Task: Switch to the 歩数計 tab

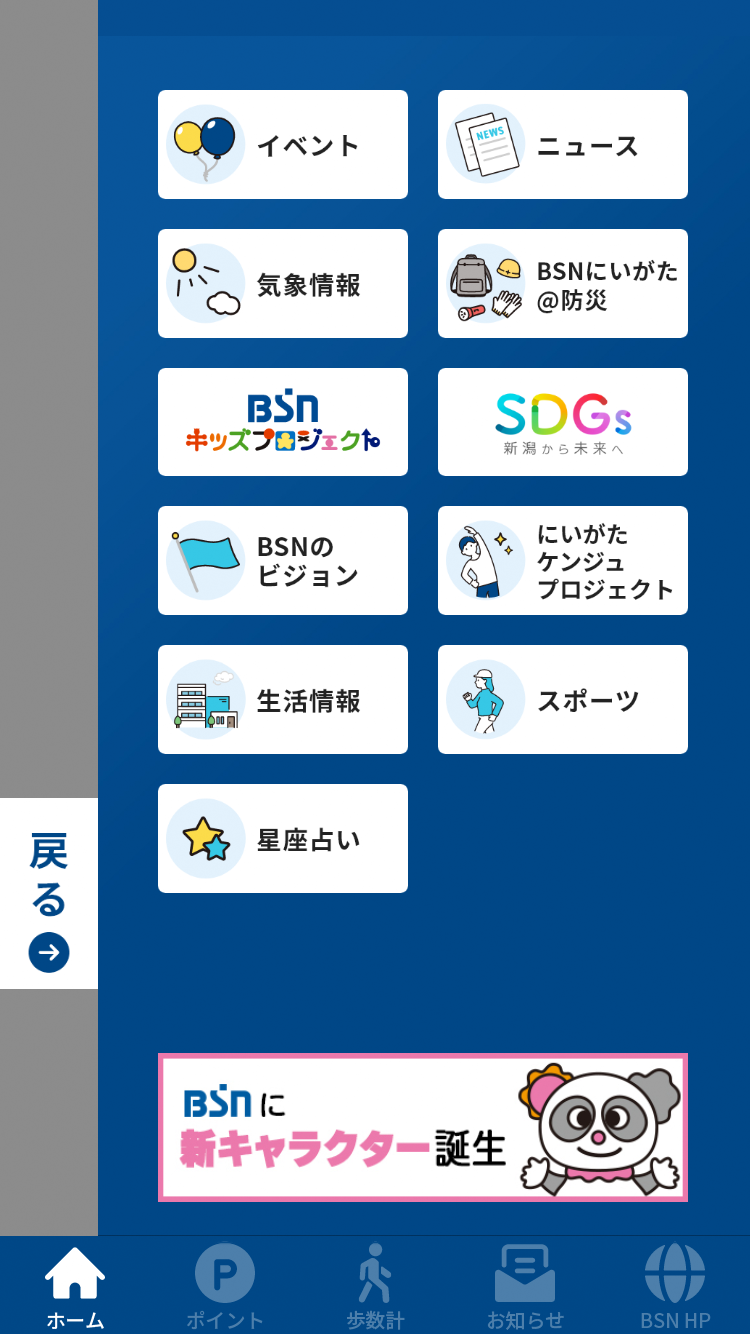Action: pos(375,1286)
